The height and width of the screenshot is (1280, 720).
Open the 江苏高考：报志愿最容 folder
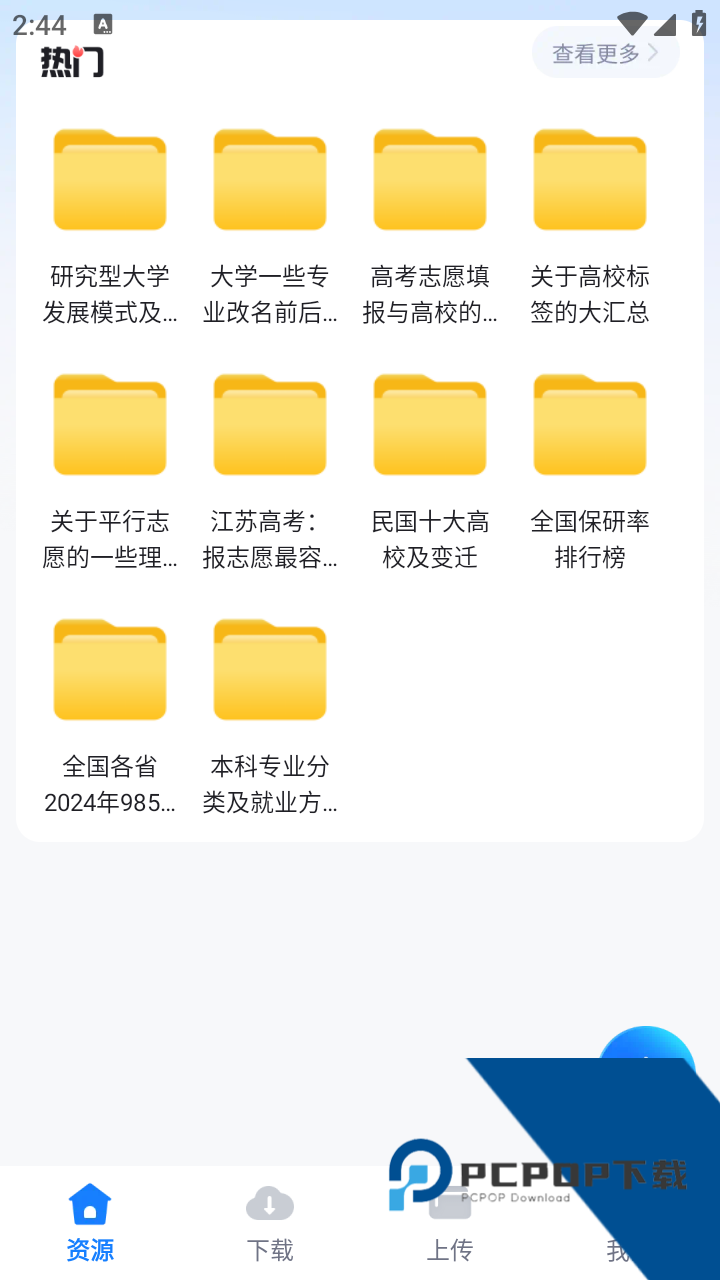coord(270,424)
